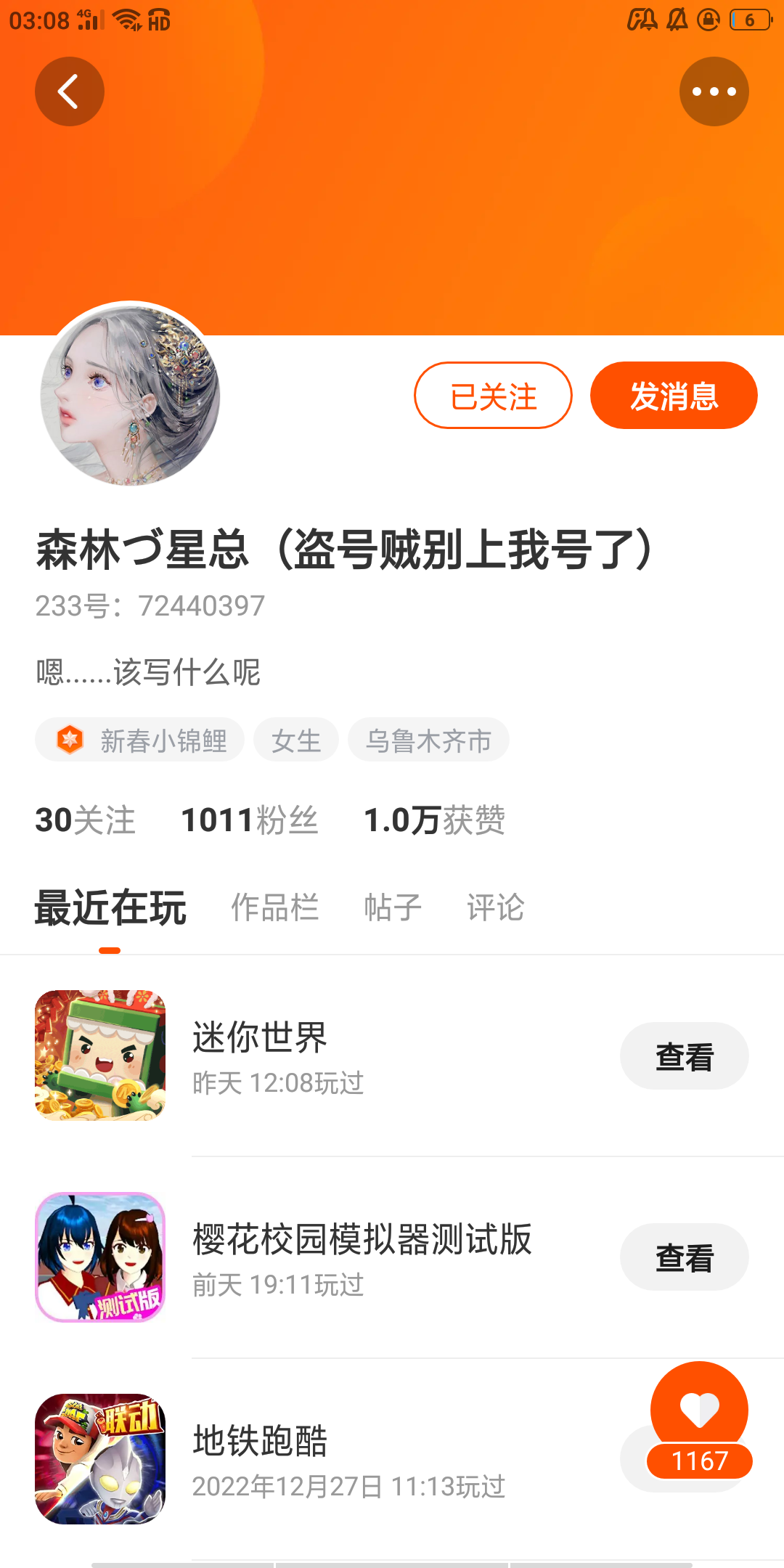
Task: View the 1011粉丝 followers list
Action: (x=249, y=820)
